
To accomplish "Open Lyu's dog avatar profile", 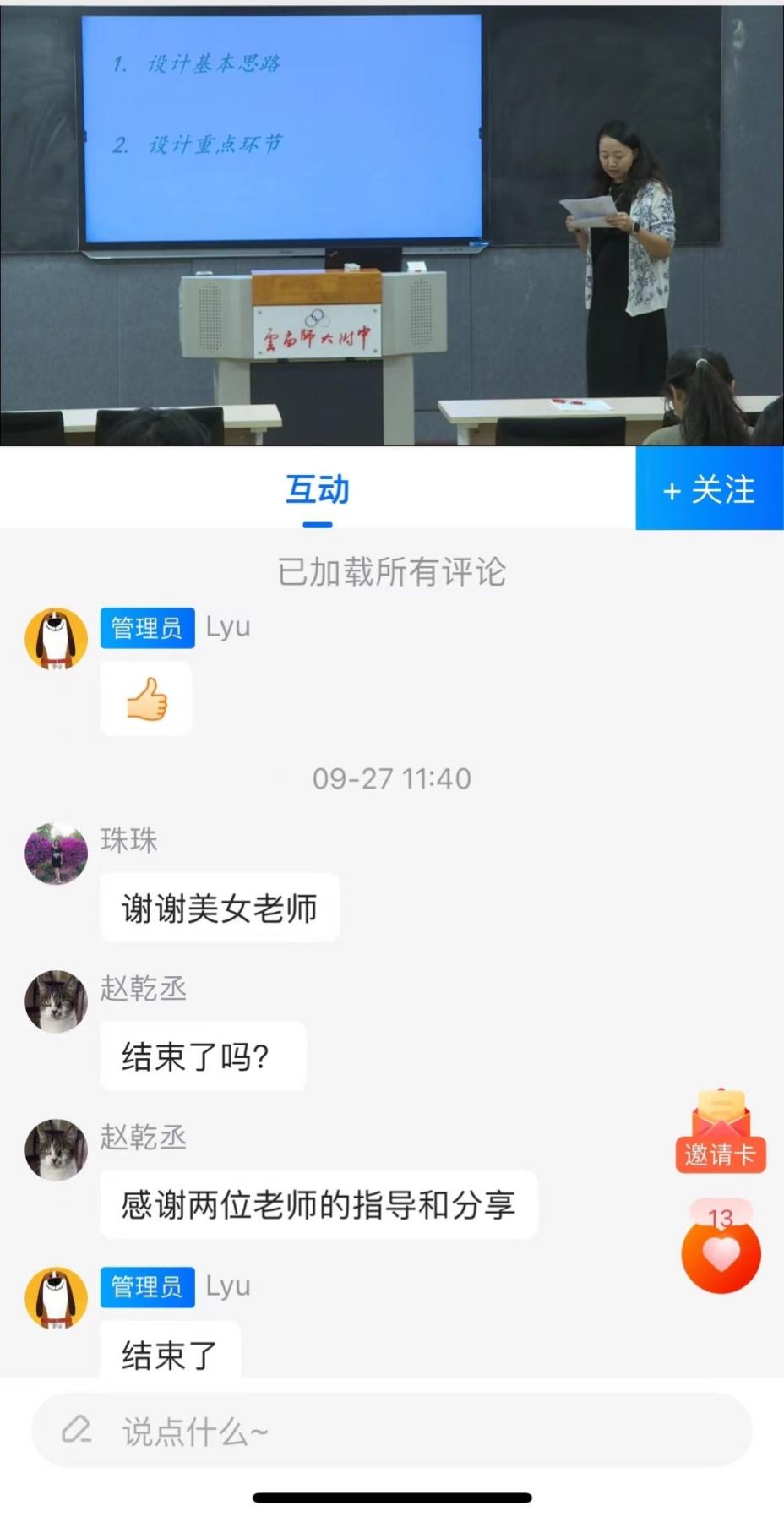I will point(56,640).
